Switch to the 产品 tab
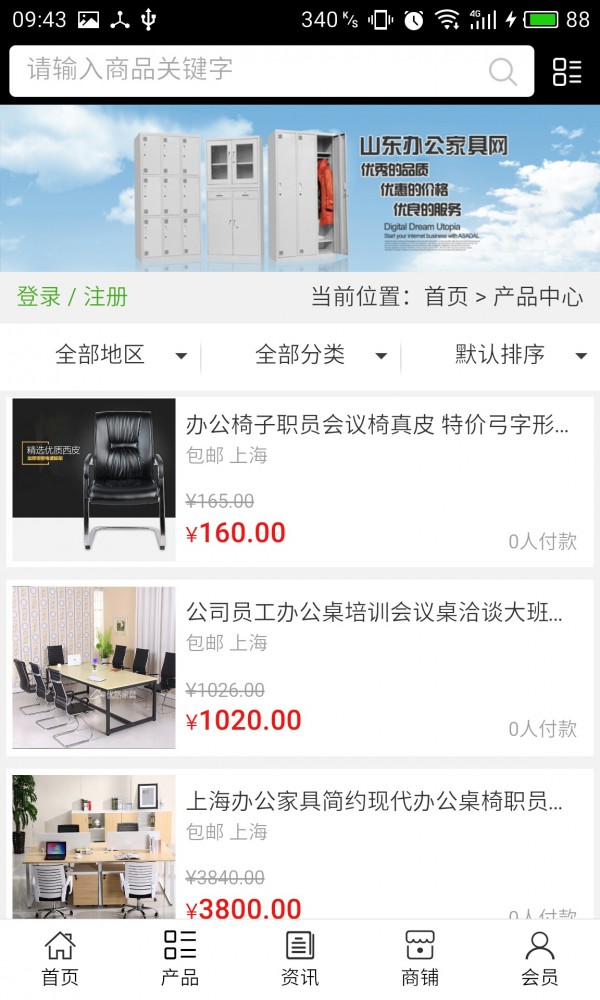The width and height of the screenshot is (600, 1000). (x=180, y=958)
